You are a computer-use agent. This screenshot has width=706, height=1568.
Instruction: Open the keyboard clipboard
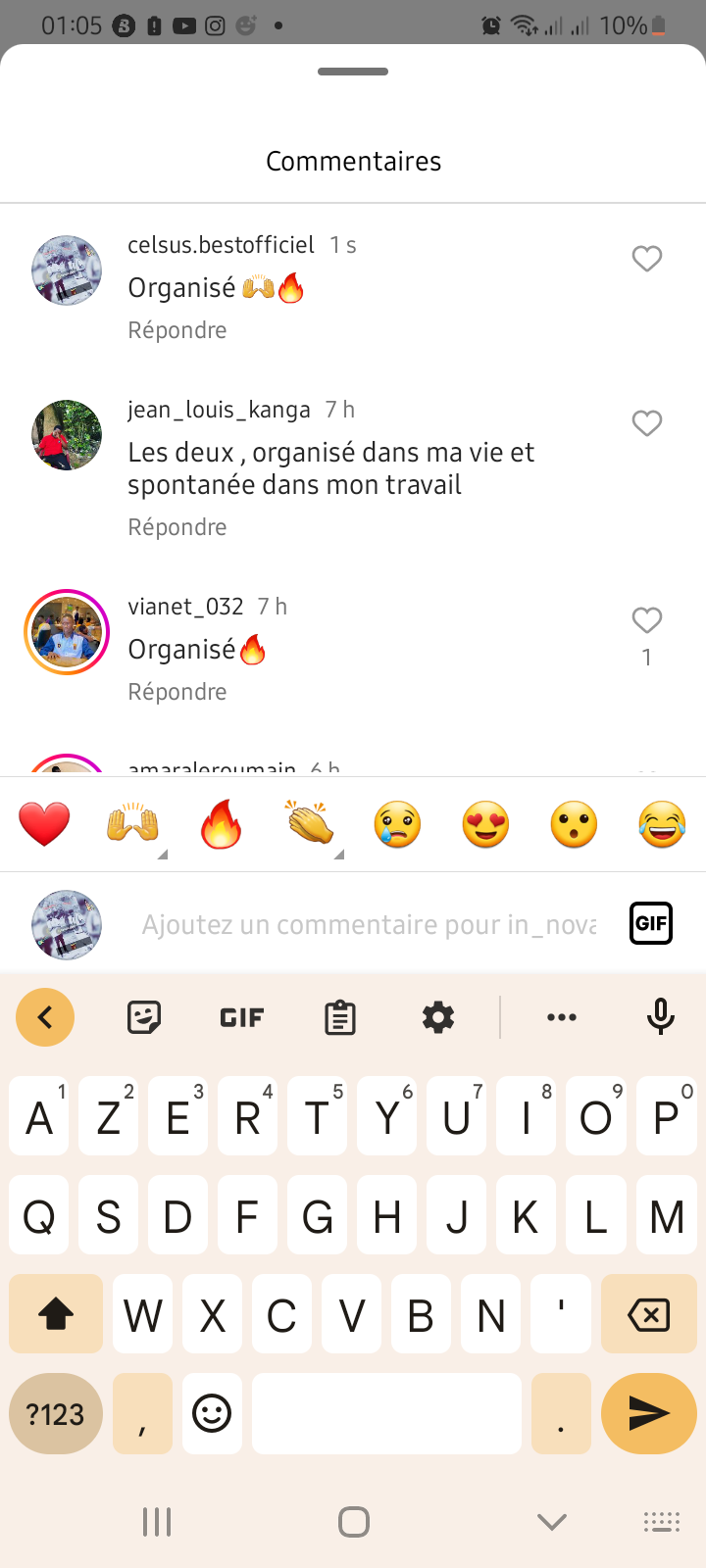[340, 1017]
